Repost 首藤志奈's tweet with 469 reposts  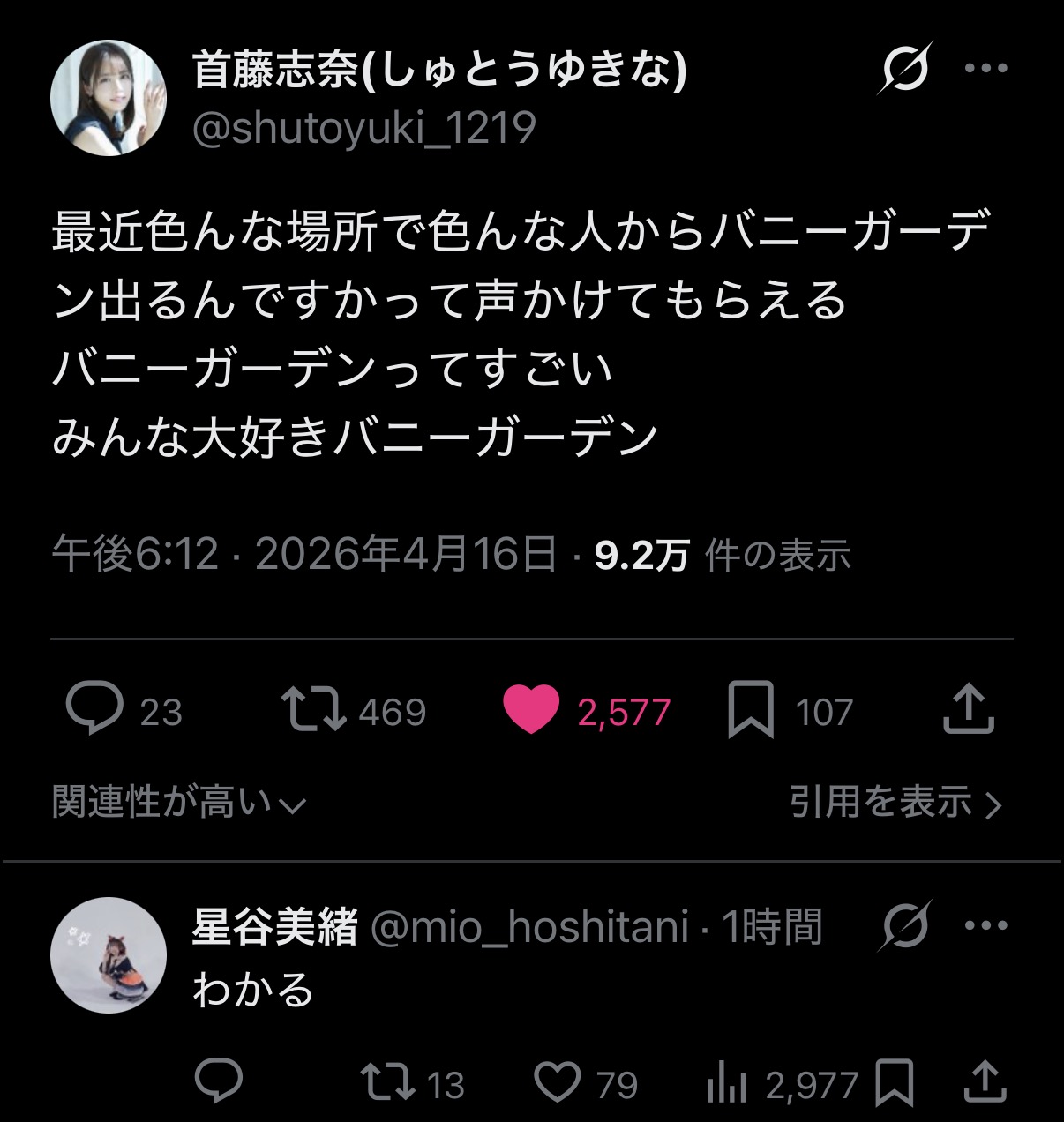point(313,710)
